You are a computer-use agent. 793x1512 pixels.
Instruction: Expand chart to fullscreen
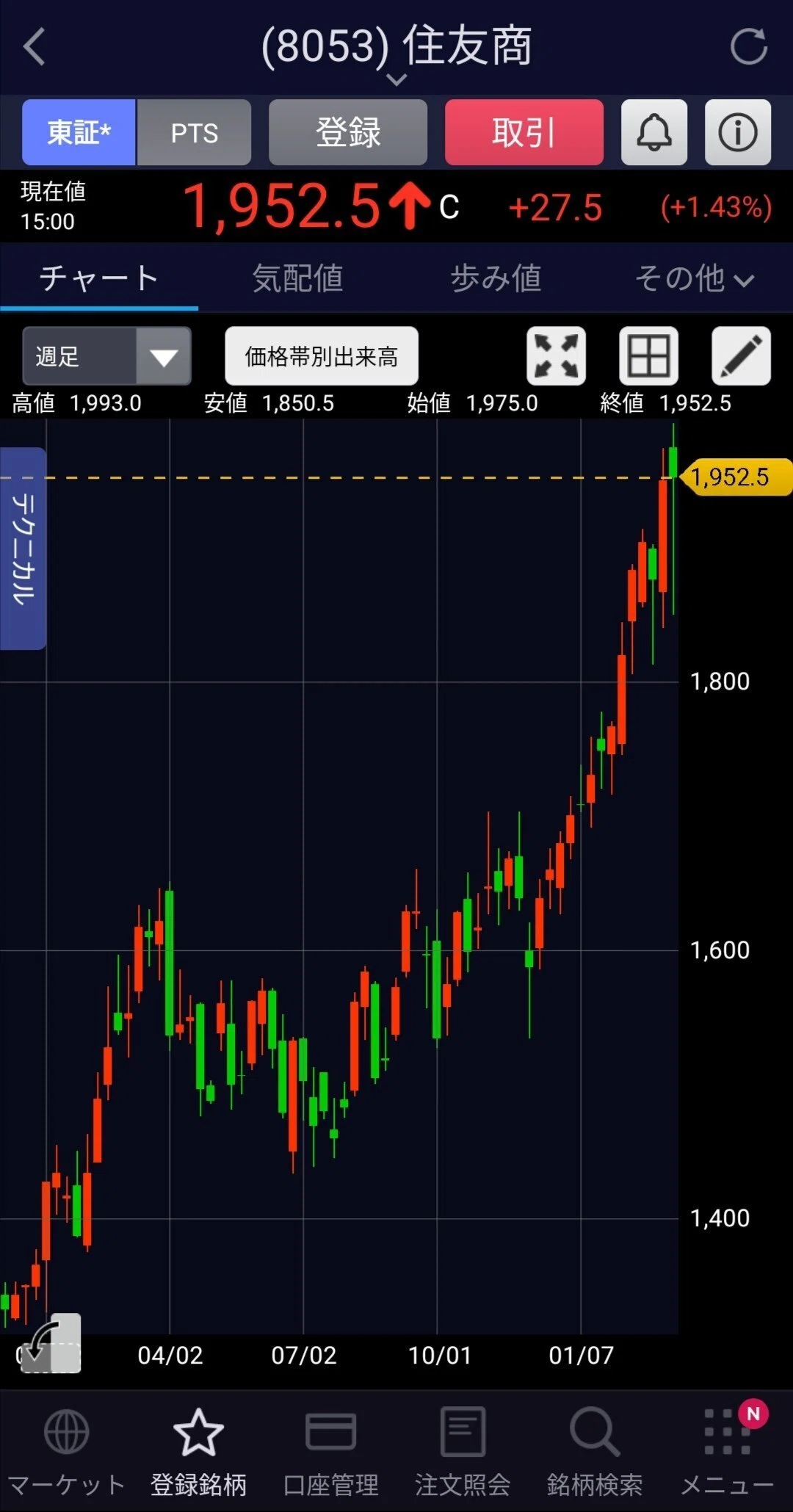[x=557, y=356]
